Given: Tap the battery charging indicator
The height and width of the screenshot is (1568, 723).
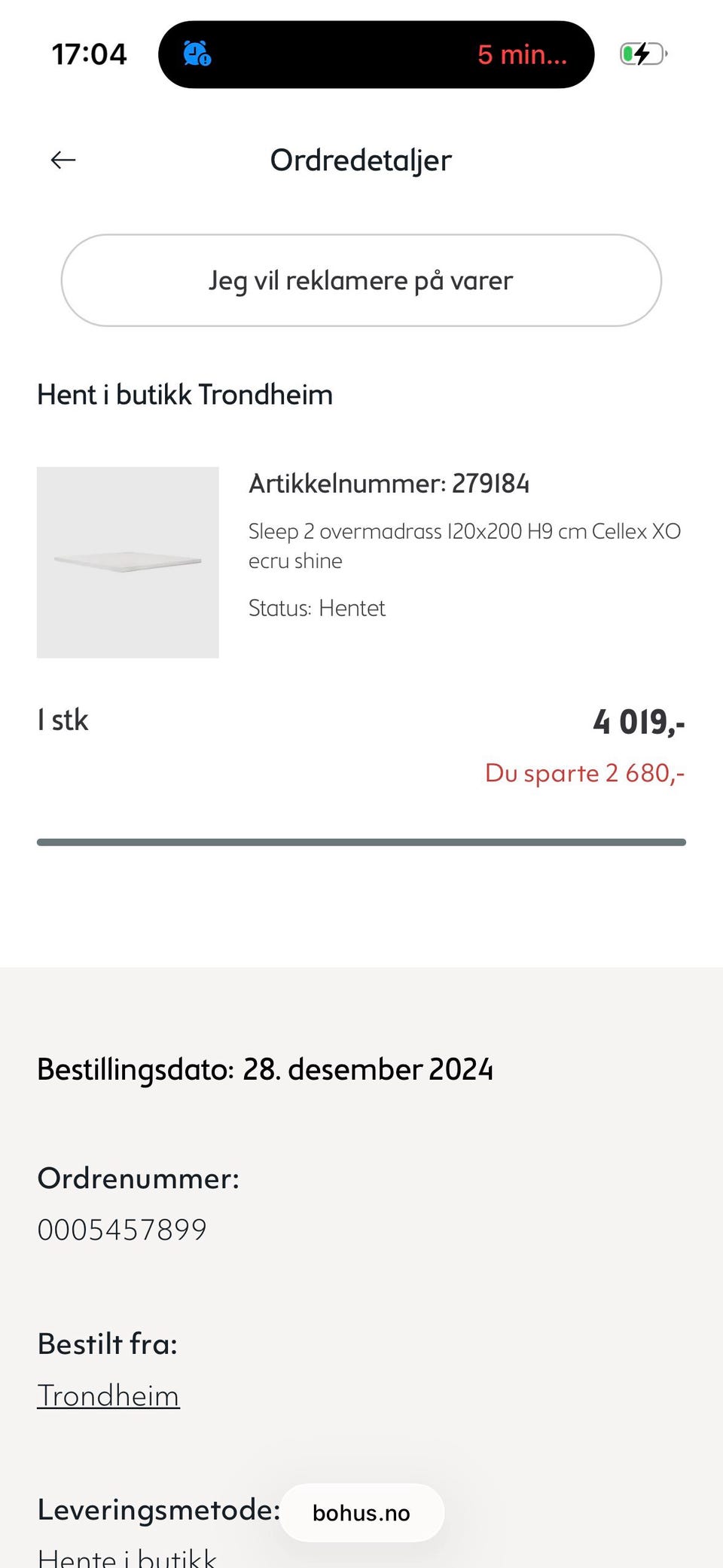Looking at the screenshot, I should coord(644,53).
